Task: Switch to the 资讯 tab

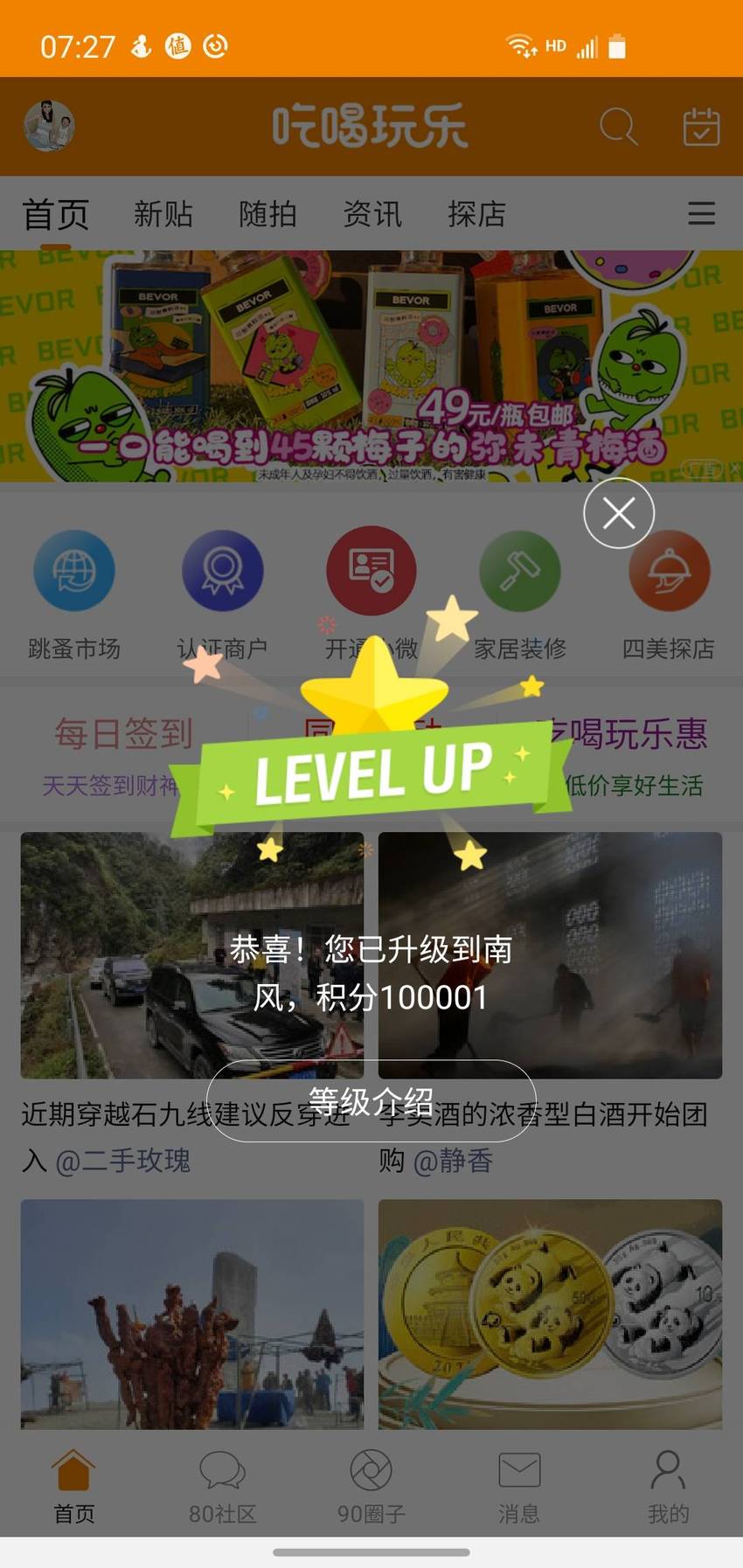Action: 372,214
